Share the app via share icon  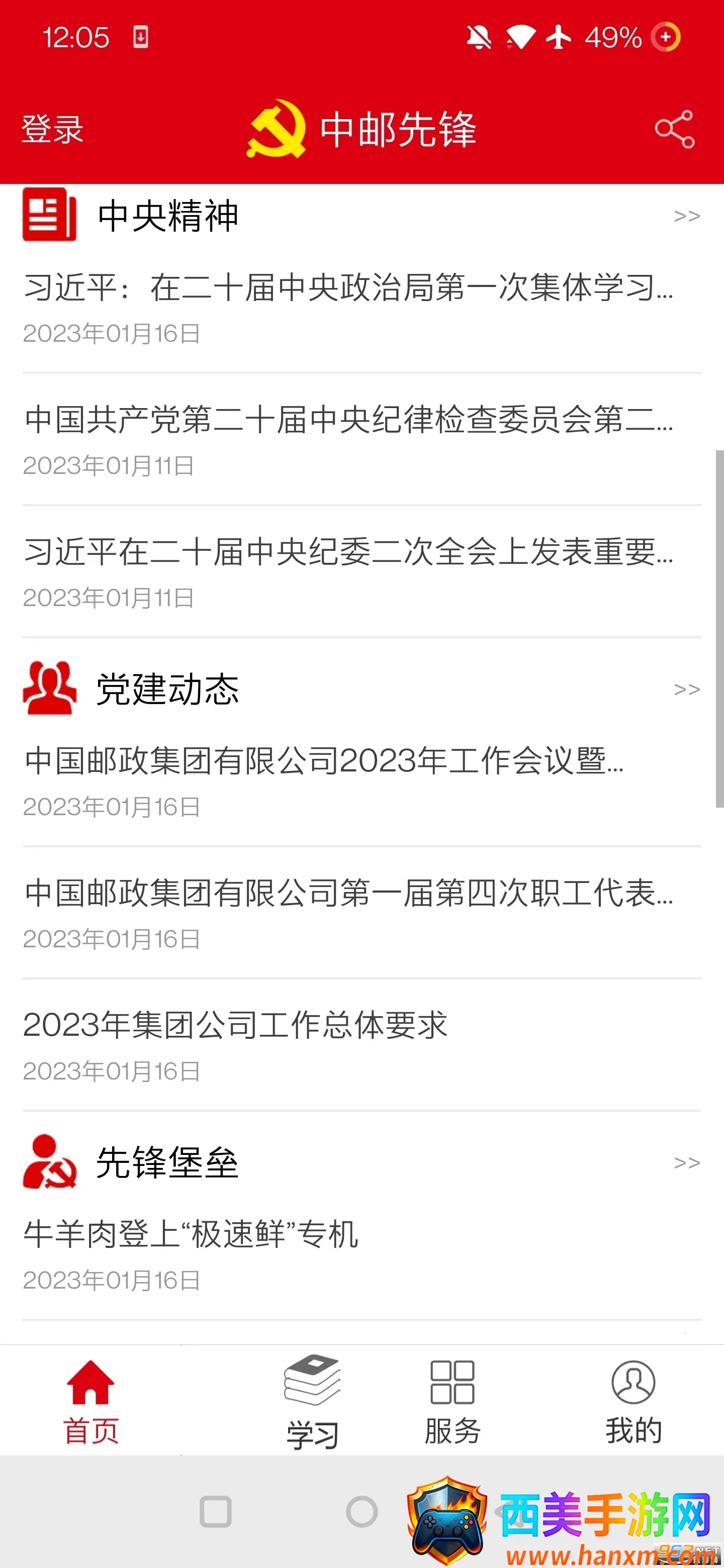674,129
